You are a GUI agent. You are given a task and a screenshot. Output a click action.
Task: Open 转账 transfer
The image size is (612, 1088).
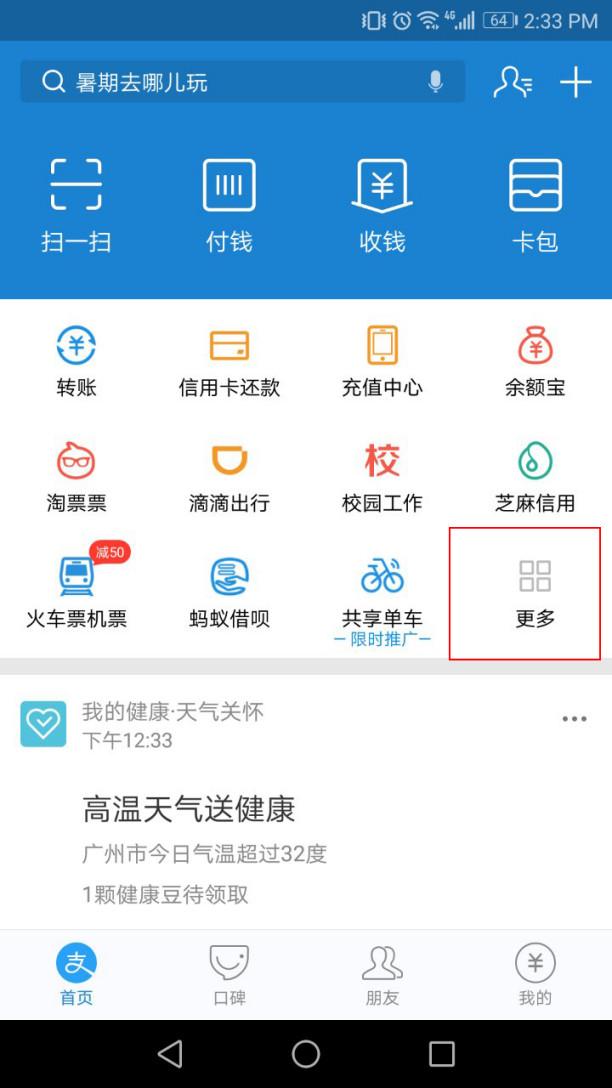tap(76, 362)
